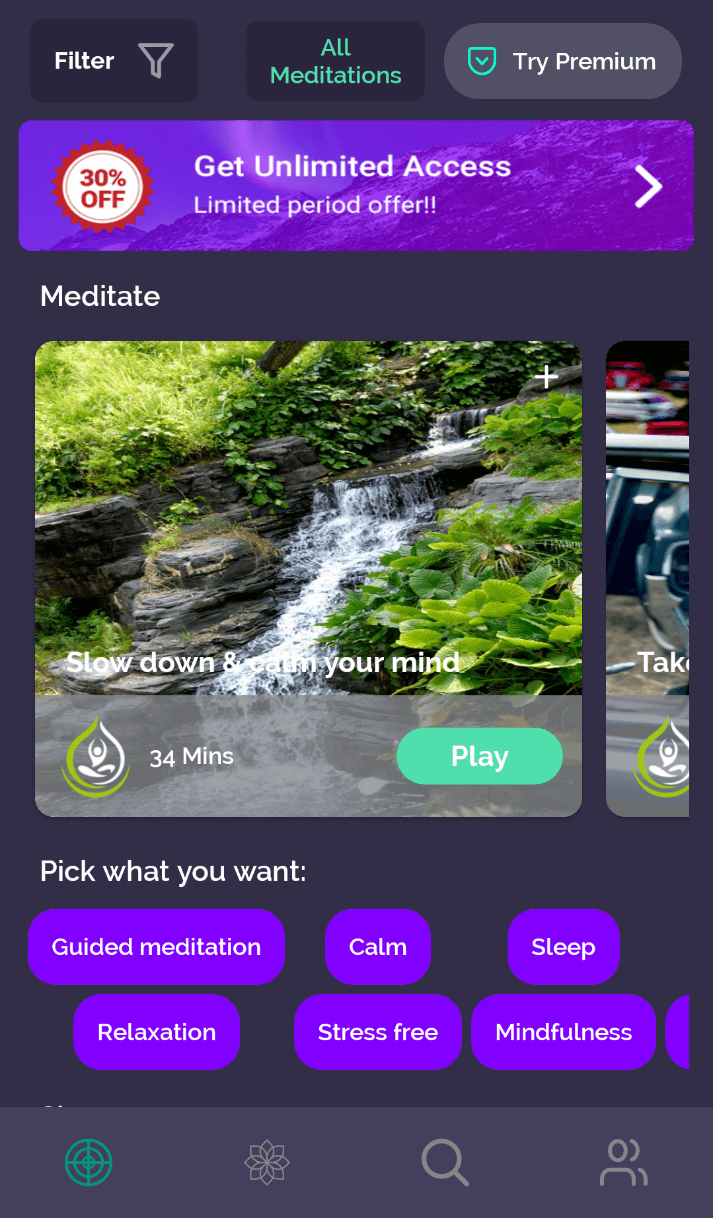Screen dimensions: 713x1218
Task: Select the All Meditations tab
Action: pos(336,61)
